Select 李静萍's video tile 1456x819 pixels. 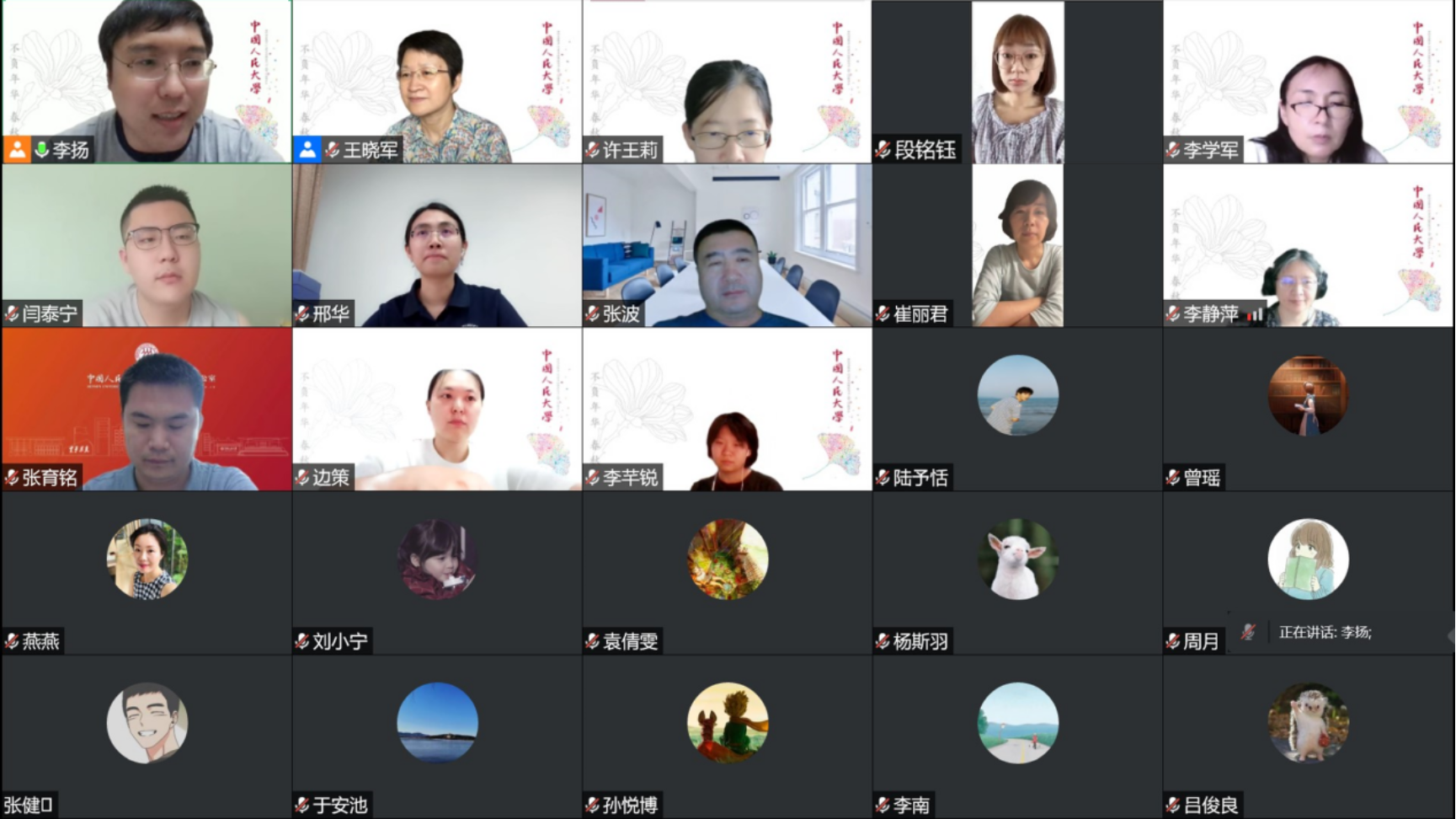[1308, 245]
